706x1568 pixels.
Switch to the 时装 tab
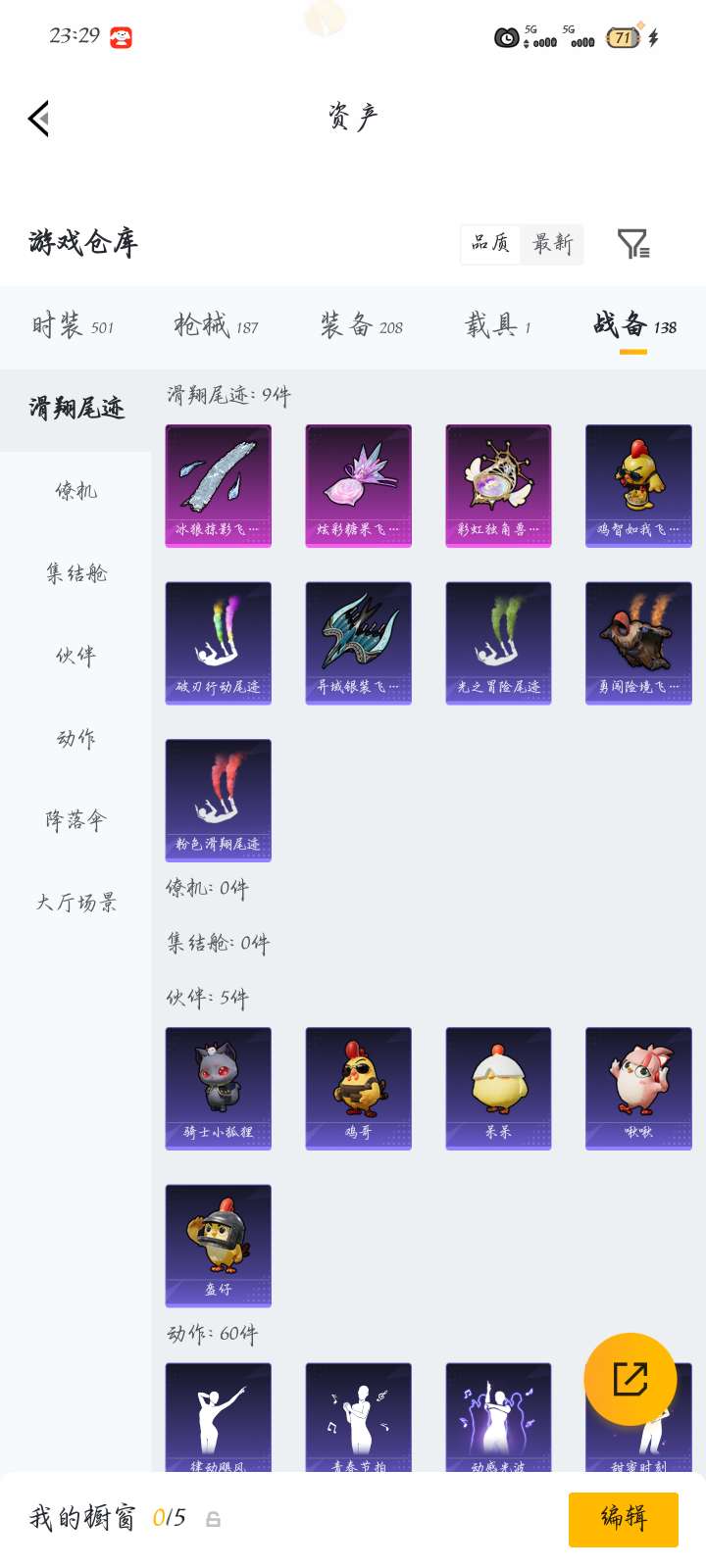(x=73, y=325)
